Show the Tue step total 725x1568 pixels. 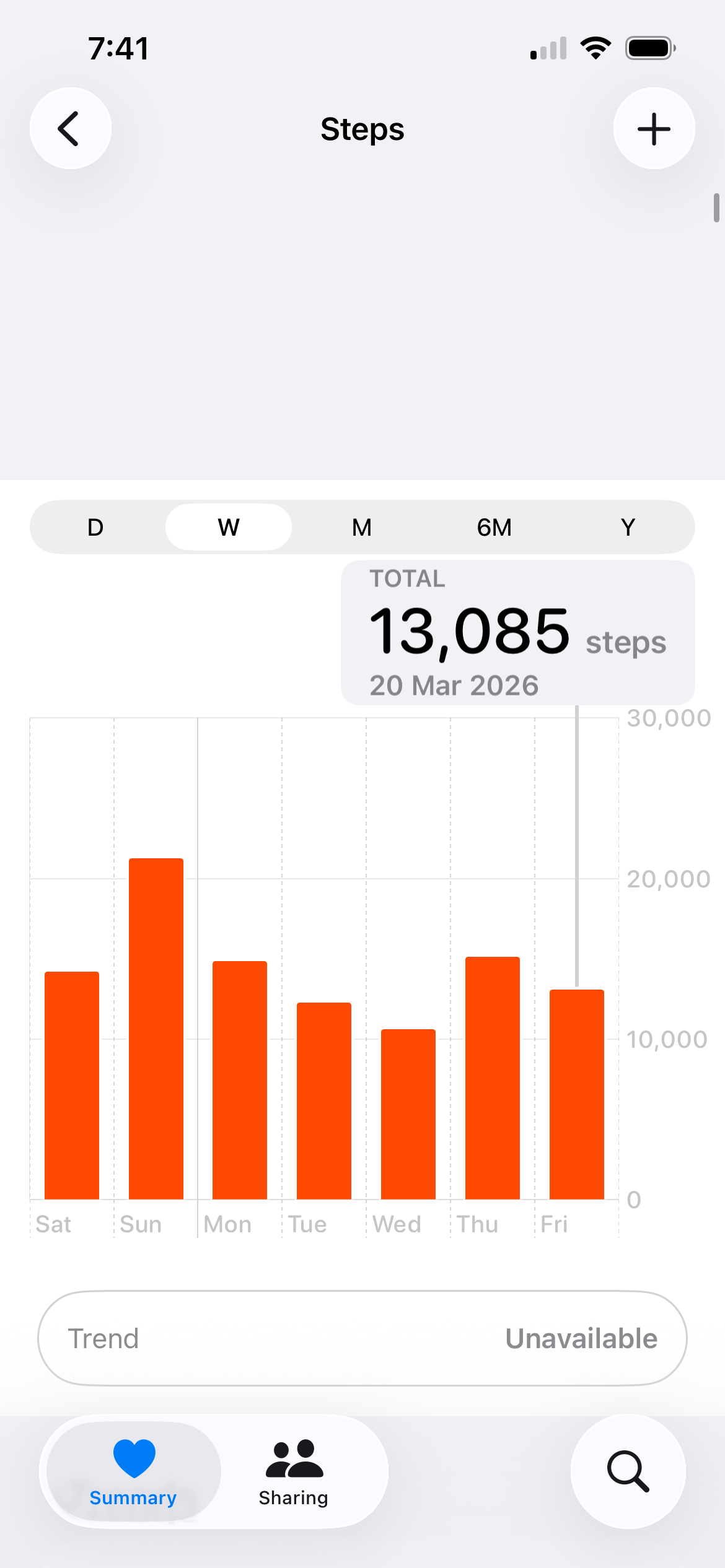coord(324,1100)
